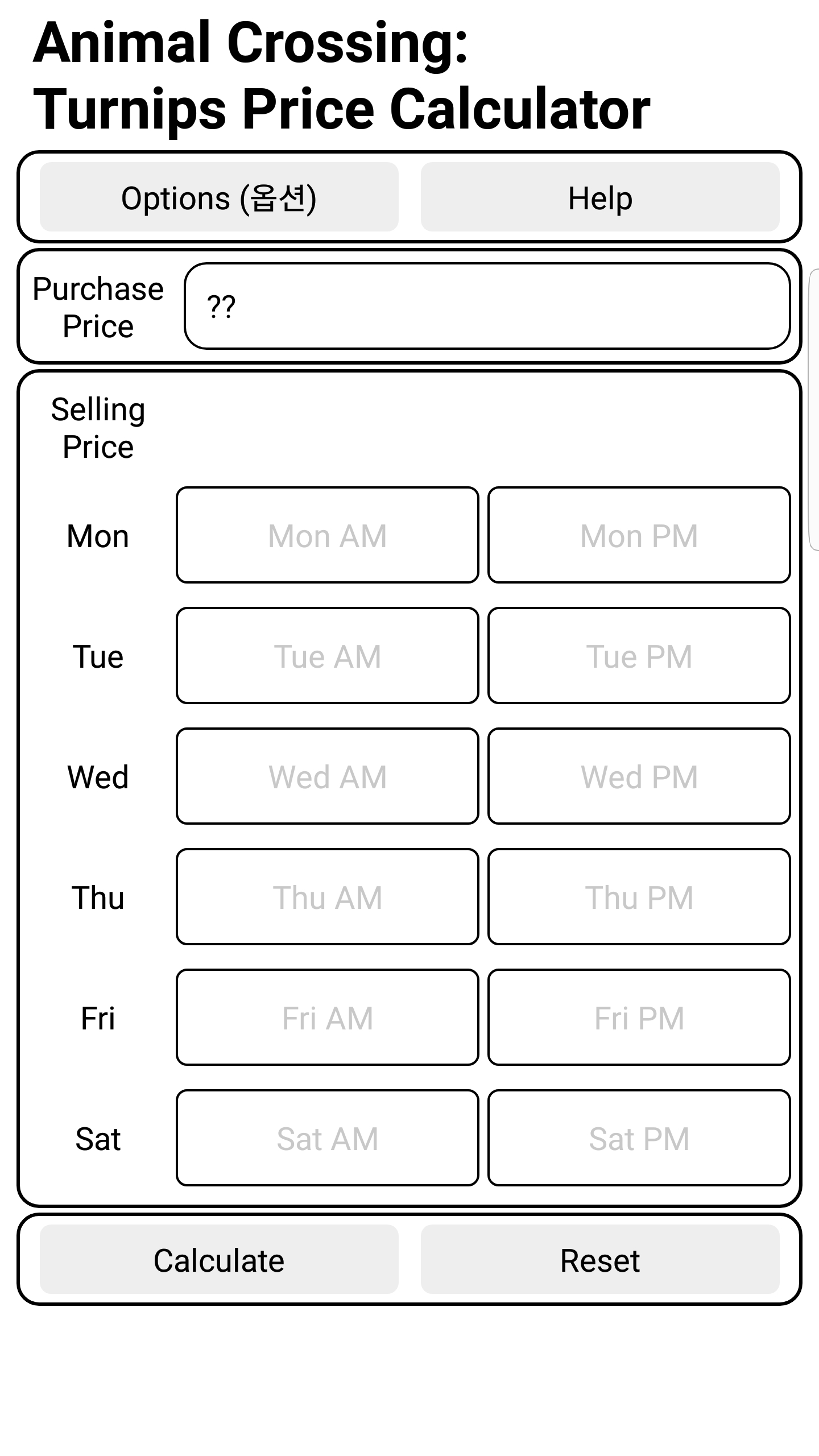Activate the Fri AM price field
Screen dimensions: 819x1456
[x=328, y=1017]
